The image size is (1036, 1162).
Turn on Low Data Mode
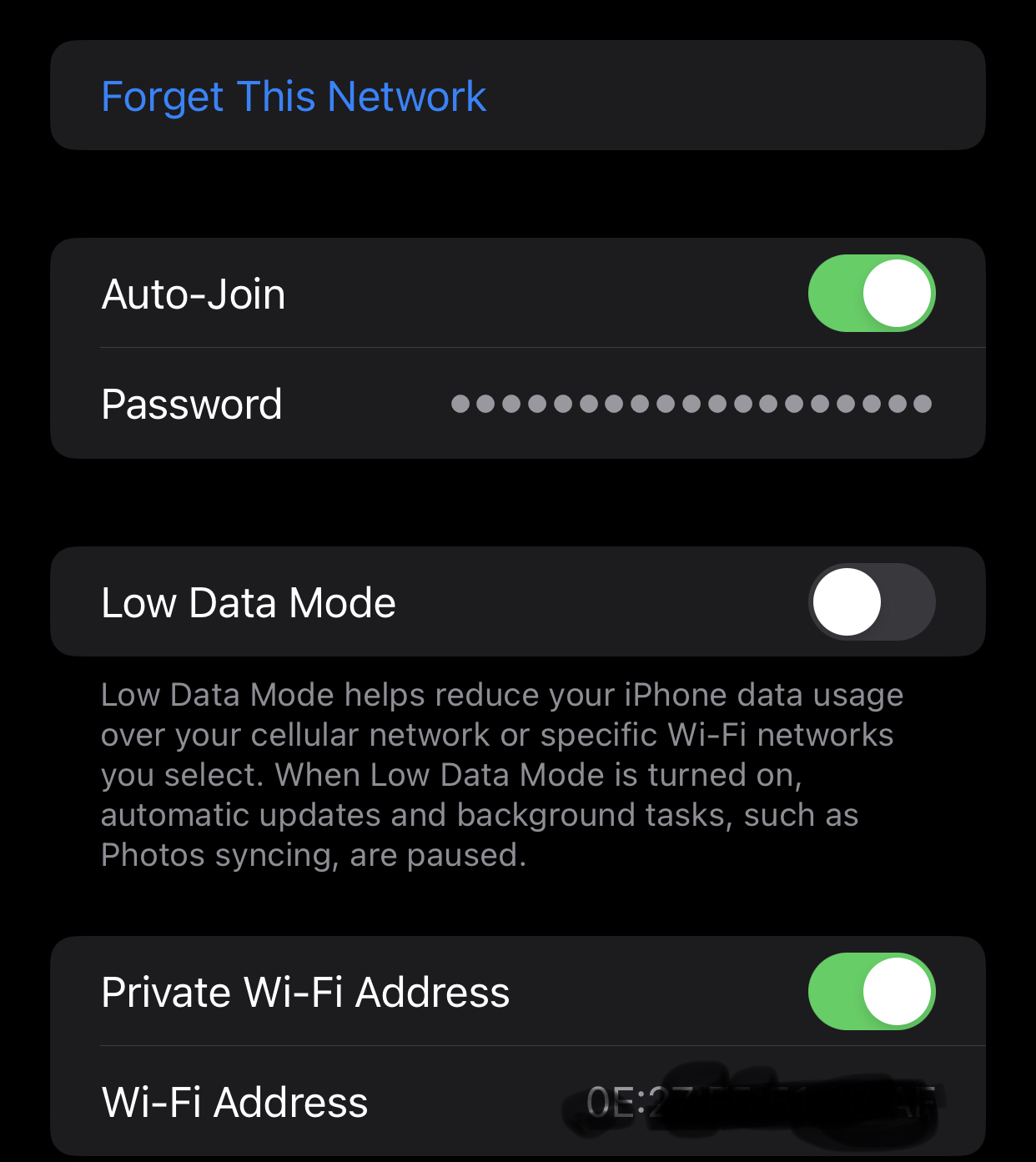[871, 602]
